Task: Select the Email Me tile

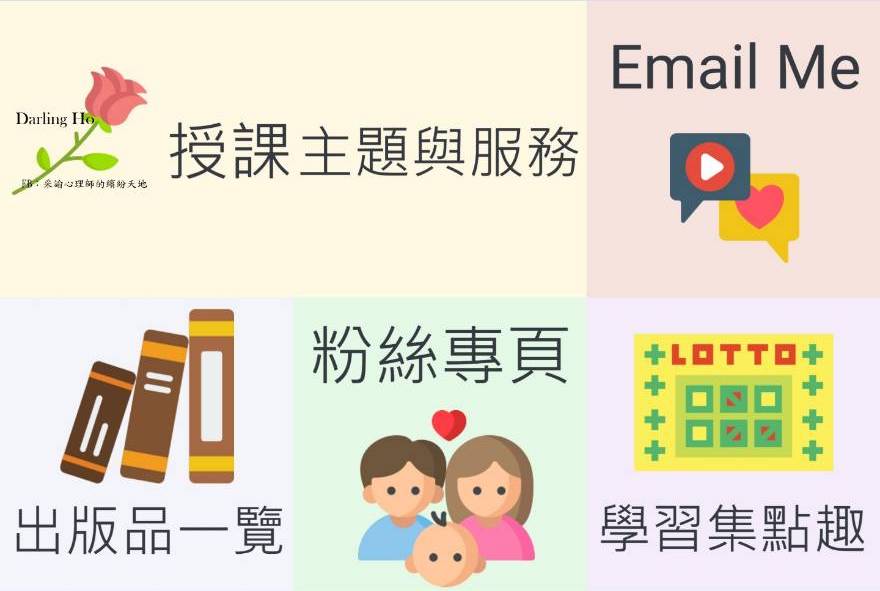Action: [733, 149]
